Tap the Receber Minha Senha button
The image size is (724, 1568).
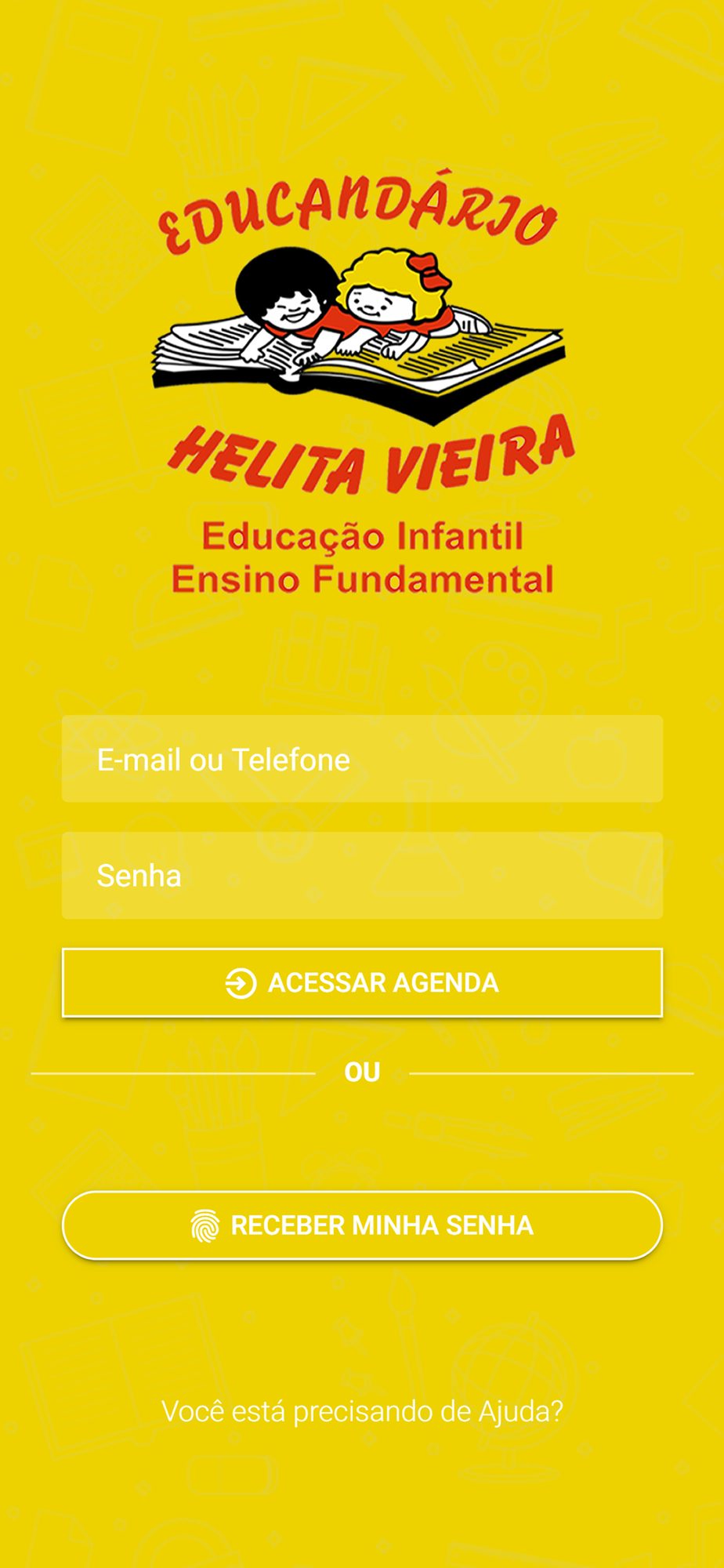(x=362, y=1225)
